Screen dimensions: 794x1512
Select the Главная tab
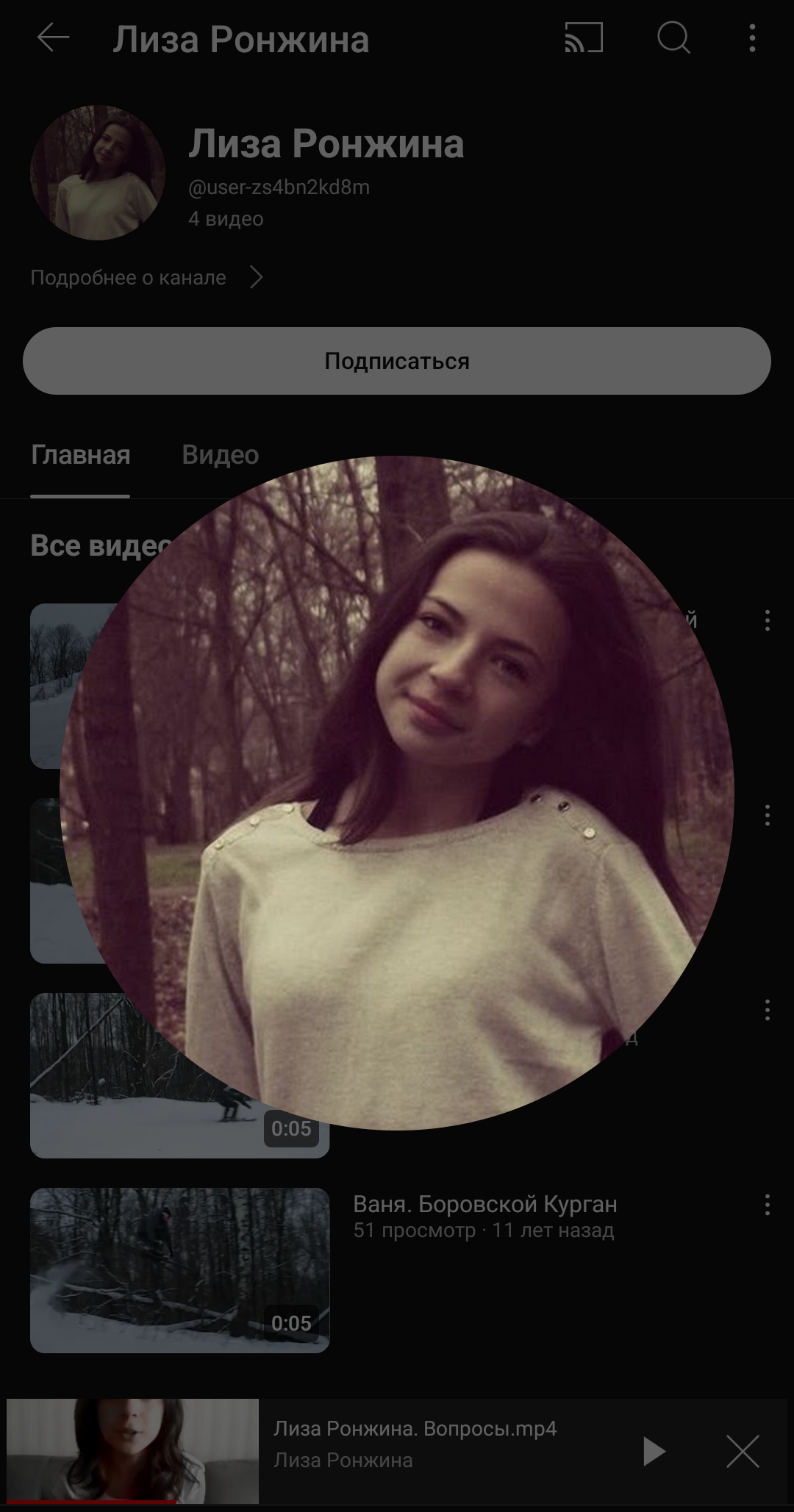tap(80, 455)
